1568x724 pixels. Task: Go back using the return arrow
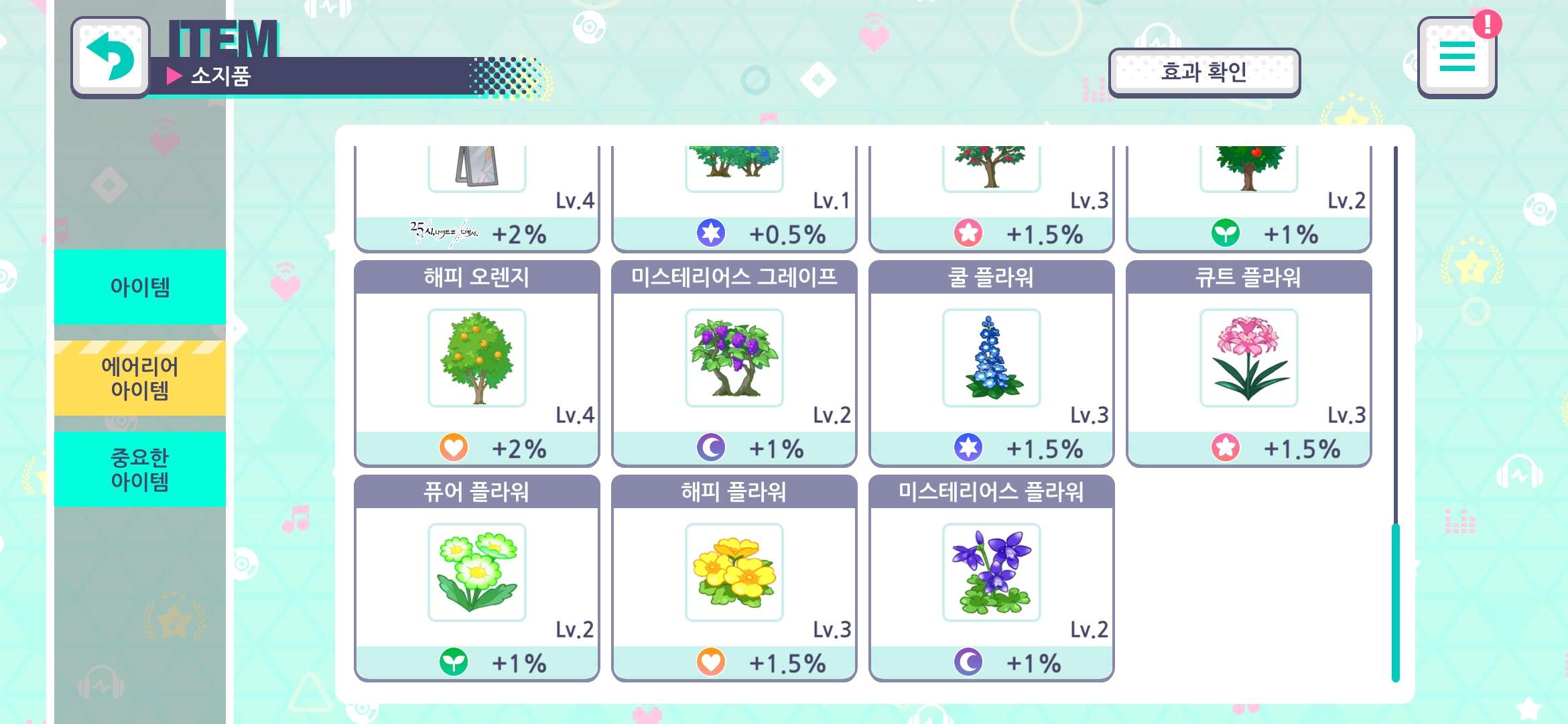111,57
